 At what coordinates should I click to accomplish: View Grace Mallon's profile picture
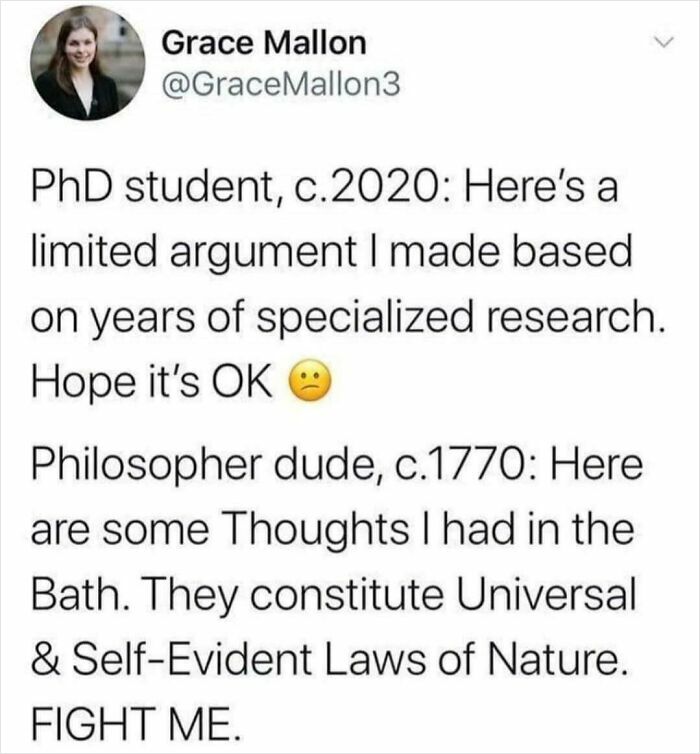(78, 66)
